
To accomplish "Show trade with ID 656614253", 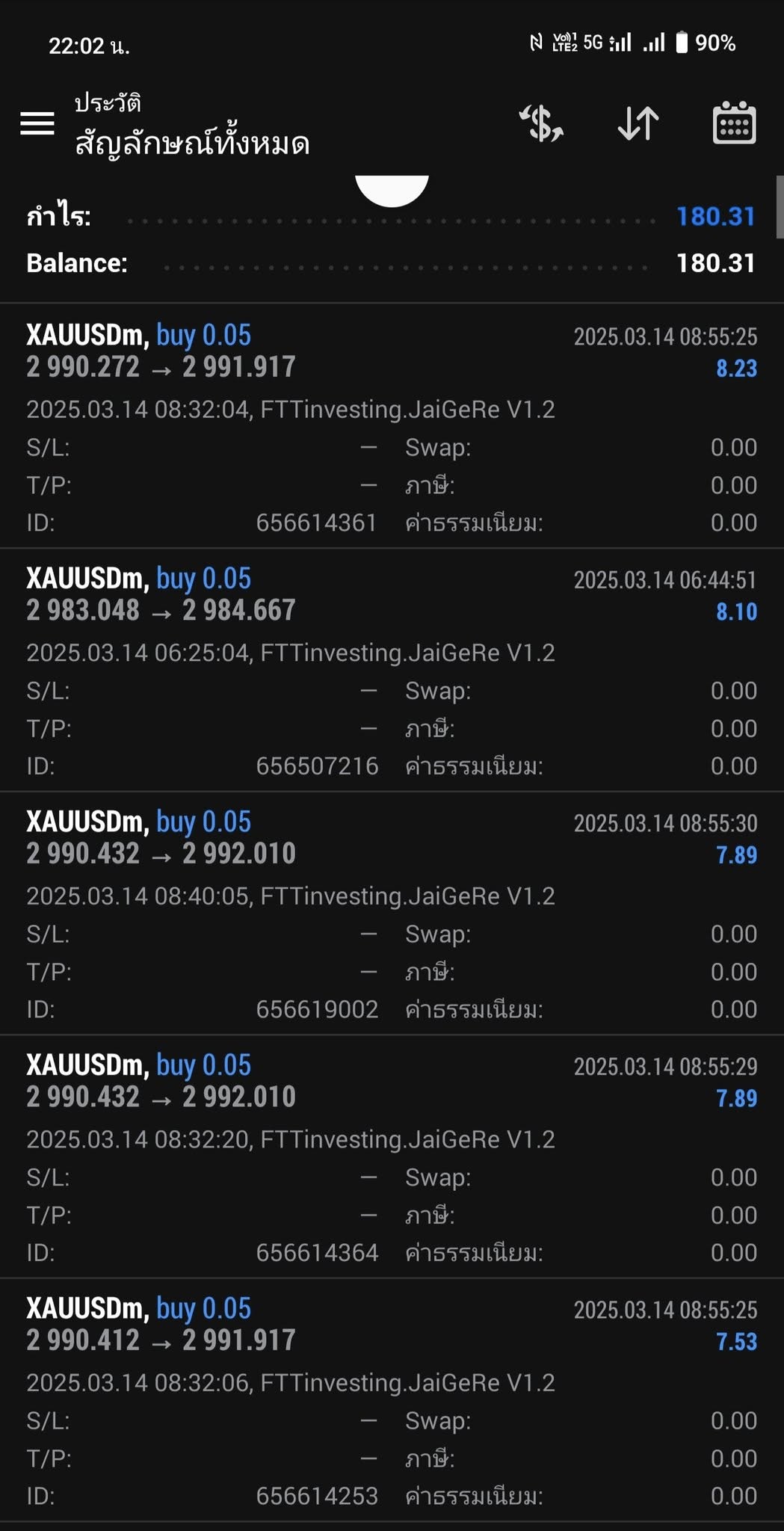I will 392,1400.
